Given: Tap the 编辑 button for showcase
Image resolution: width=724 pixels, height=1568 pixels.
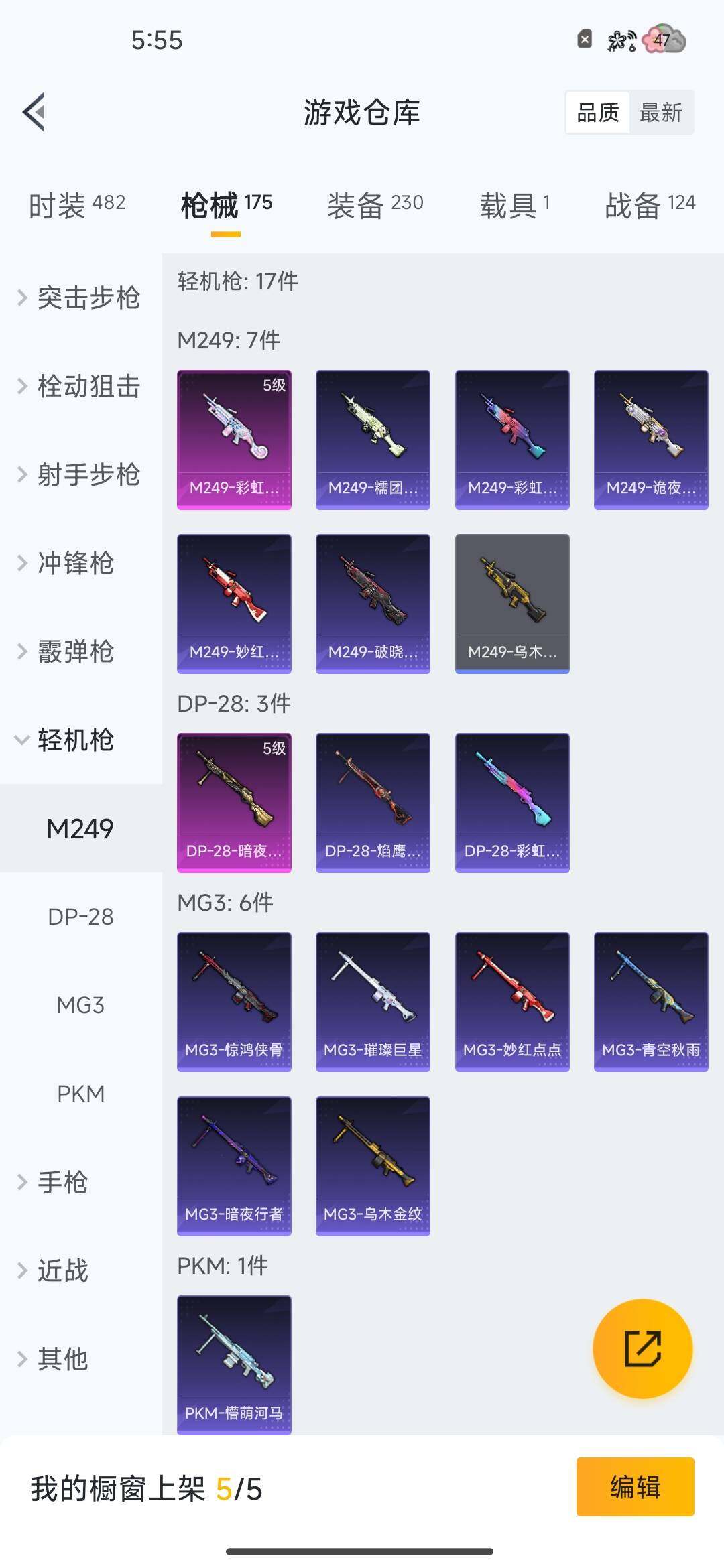Looking at the screenshot, I should (635, 1486).
